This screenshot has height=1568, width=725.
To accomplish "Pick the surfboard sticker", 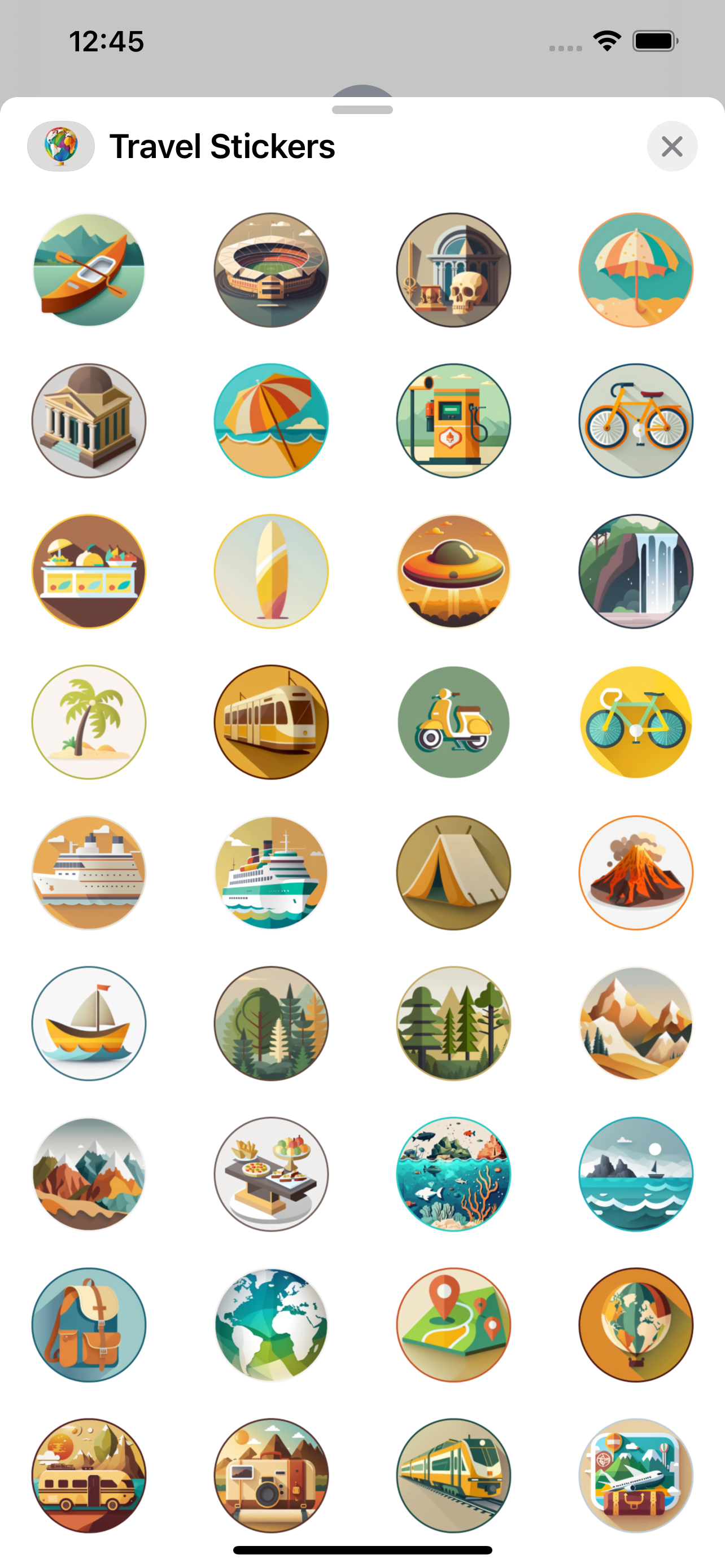I will pos(271,571).
